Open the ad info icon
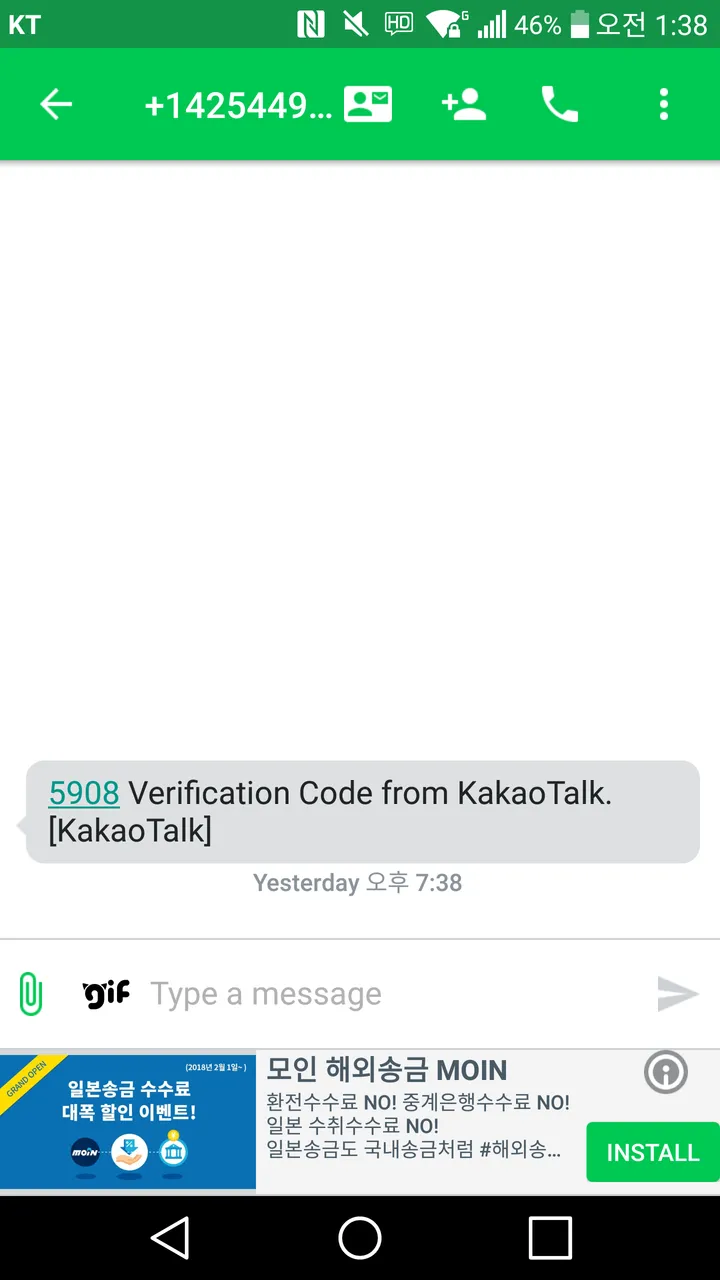Viewport: 720px width, 1280px height. 666,1074
